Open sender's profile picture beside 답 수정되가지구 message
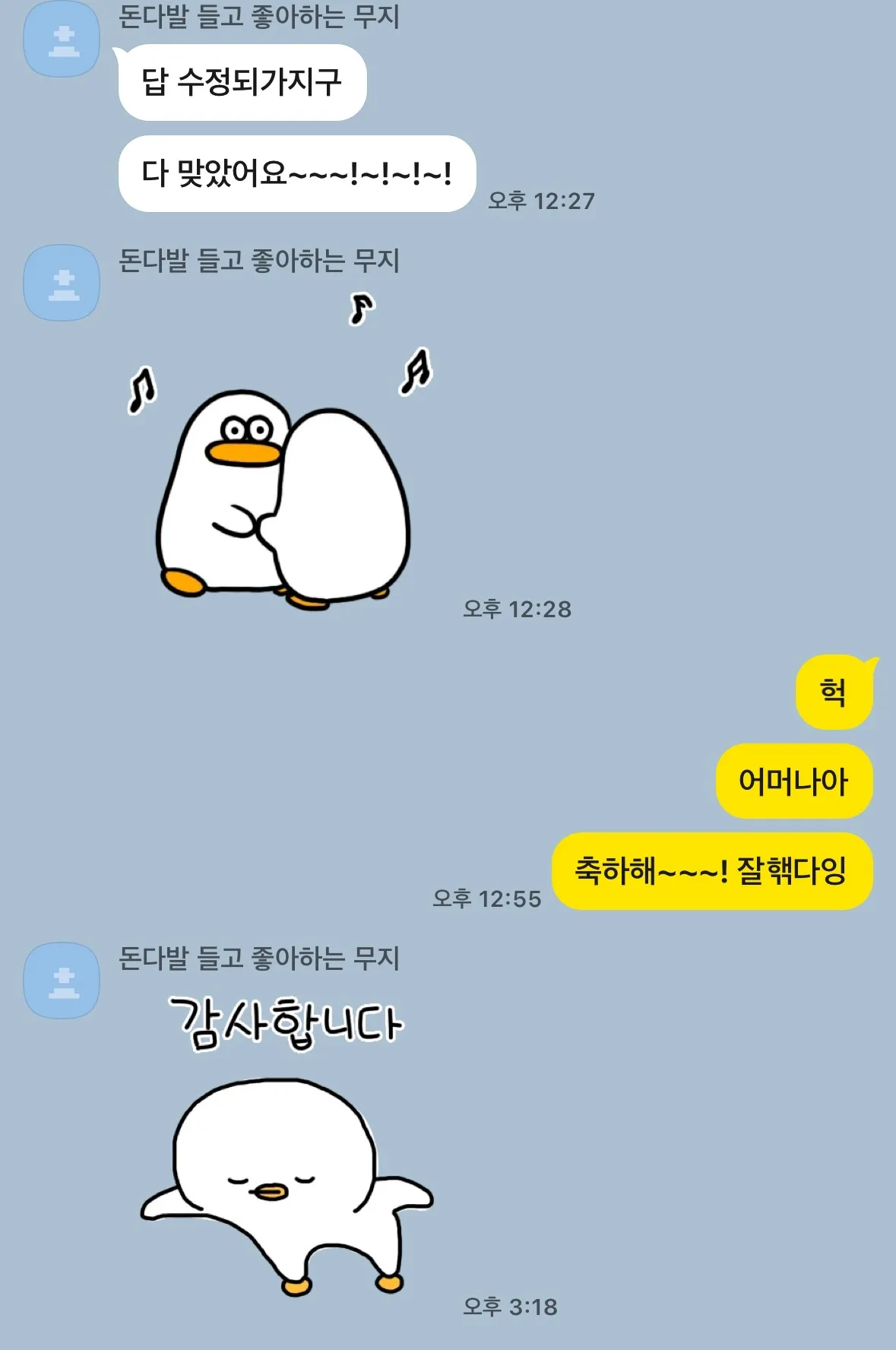Viewport: 896px width, 1350px height. tap(62, 40)
